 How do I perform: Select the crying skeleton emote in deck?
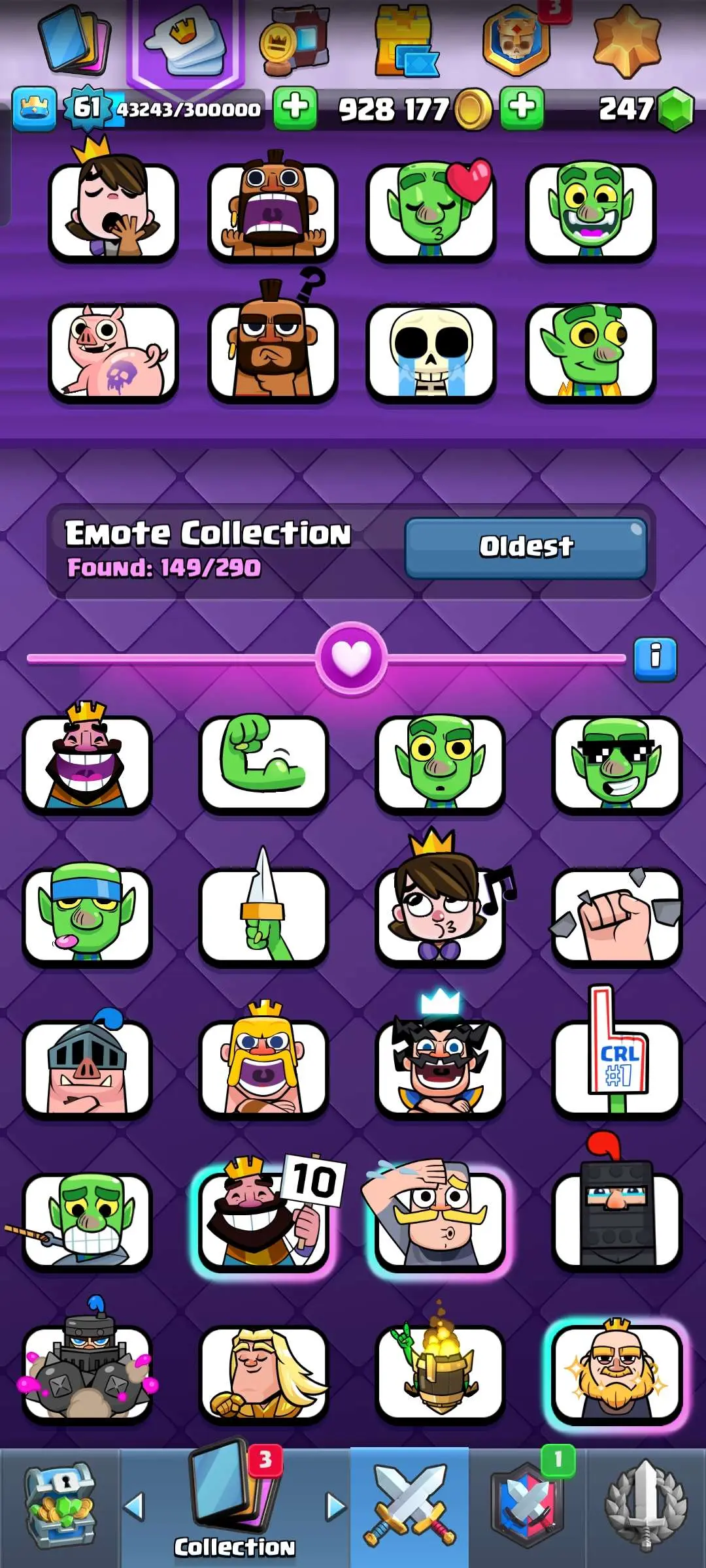[430, 352]
